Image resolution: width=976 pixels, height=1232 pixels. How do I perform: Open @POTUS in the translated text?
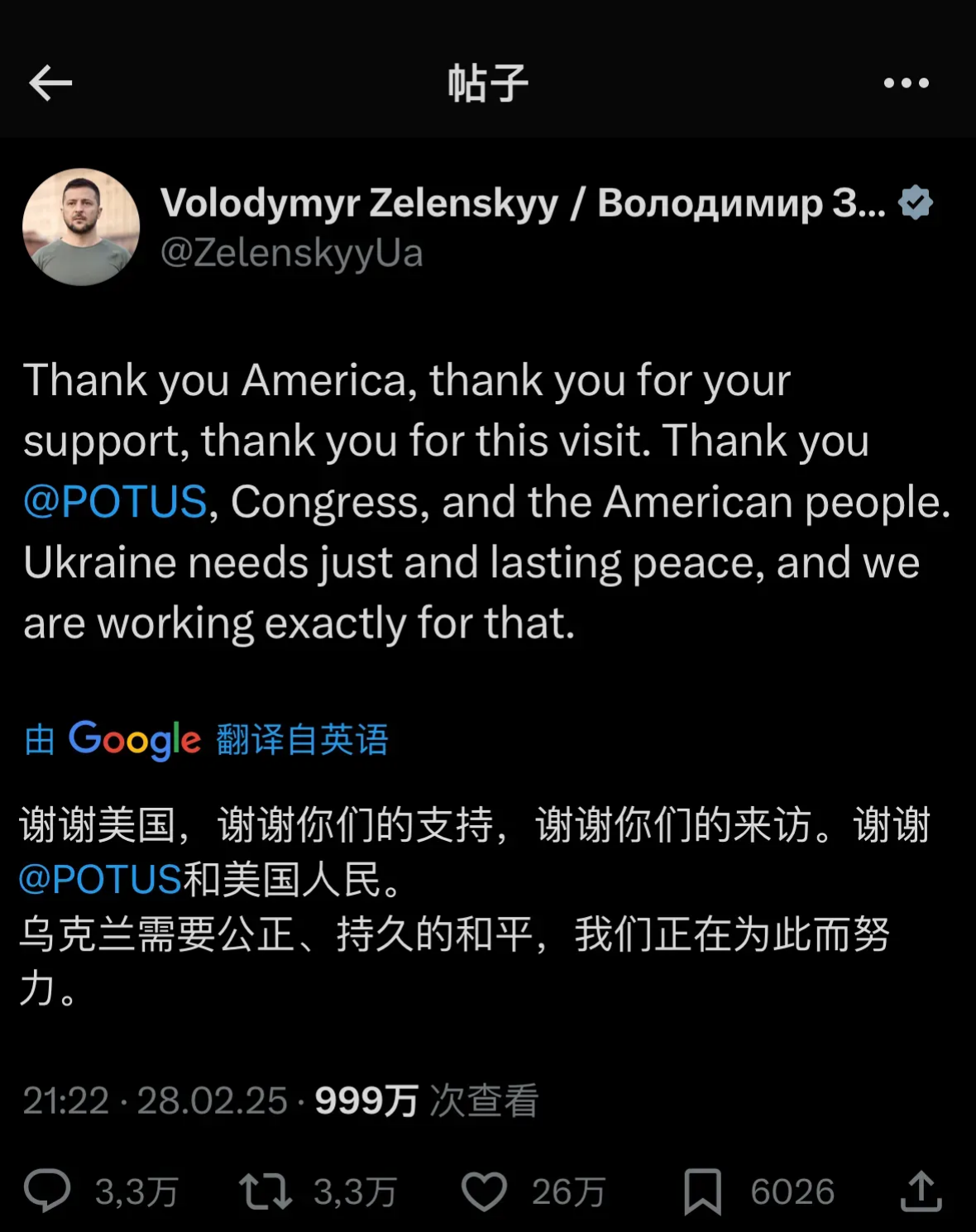pyautogui.click(x=100, y=879)
